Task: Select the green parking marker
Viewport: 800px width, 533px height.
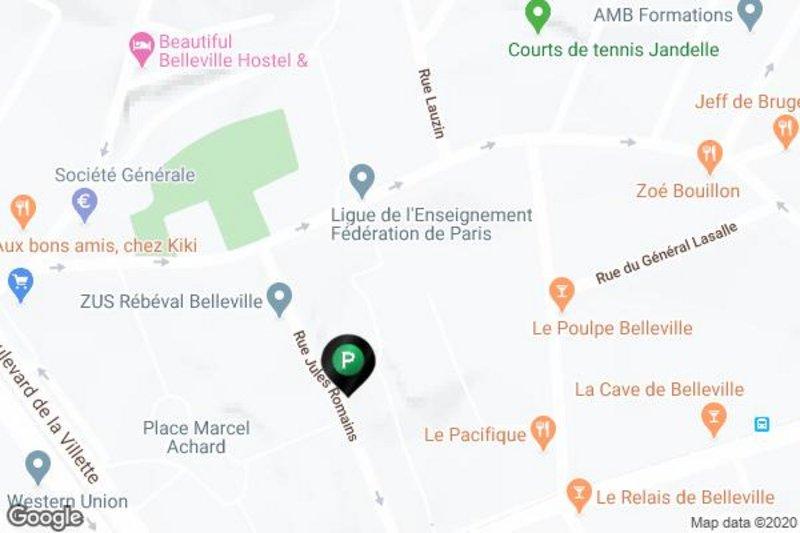Action: (x=347, y=360)
